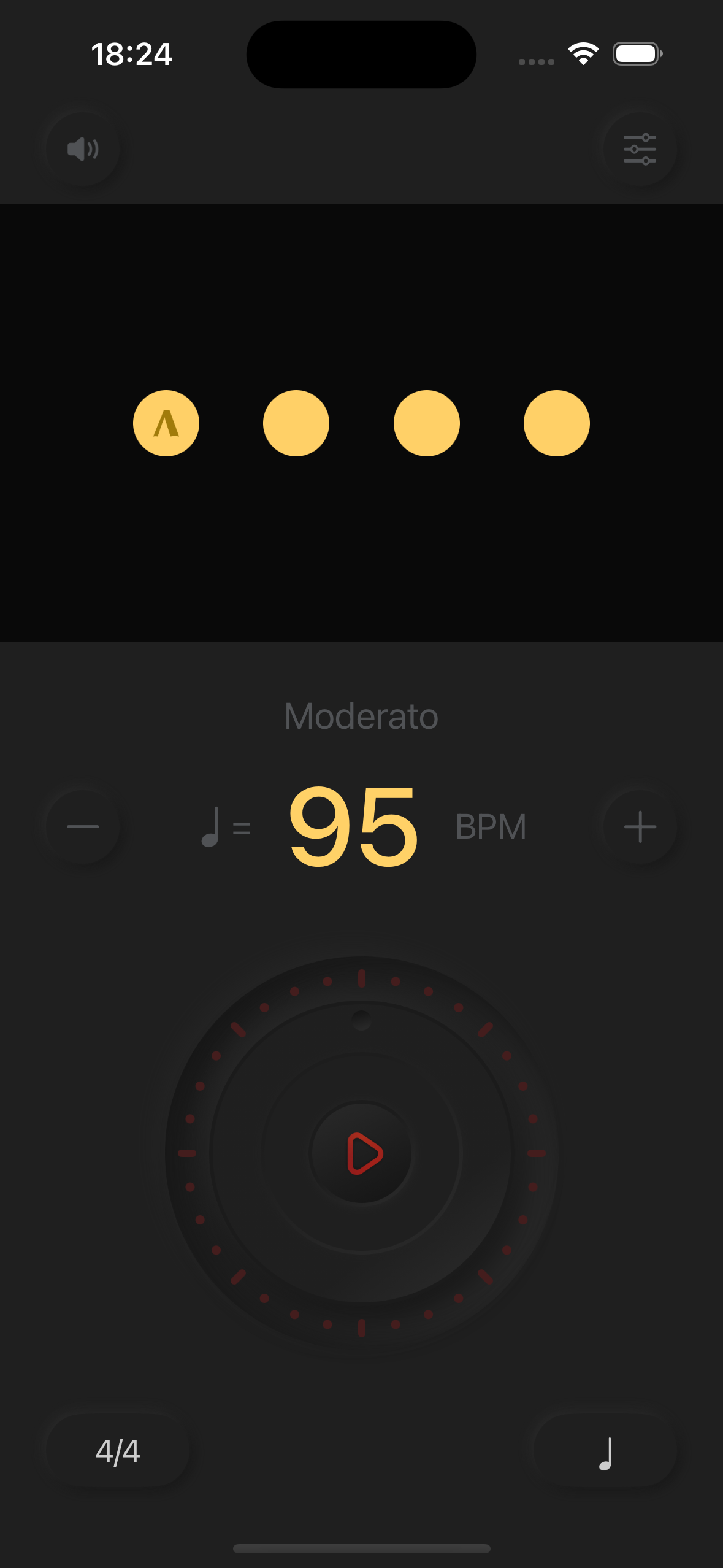Viewport: 723px width, 1568px height.
Task: Mute the metronome sound via speaker icon
Action: point(83,149)
